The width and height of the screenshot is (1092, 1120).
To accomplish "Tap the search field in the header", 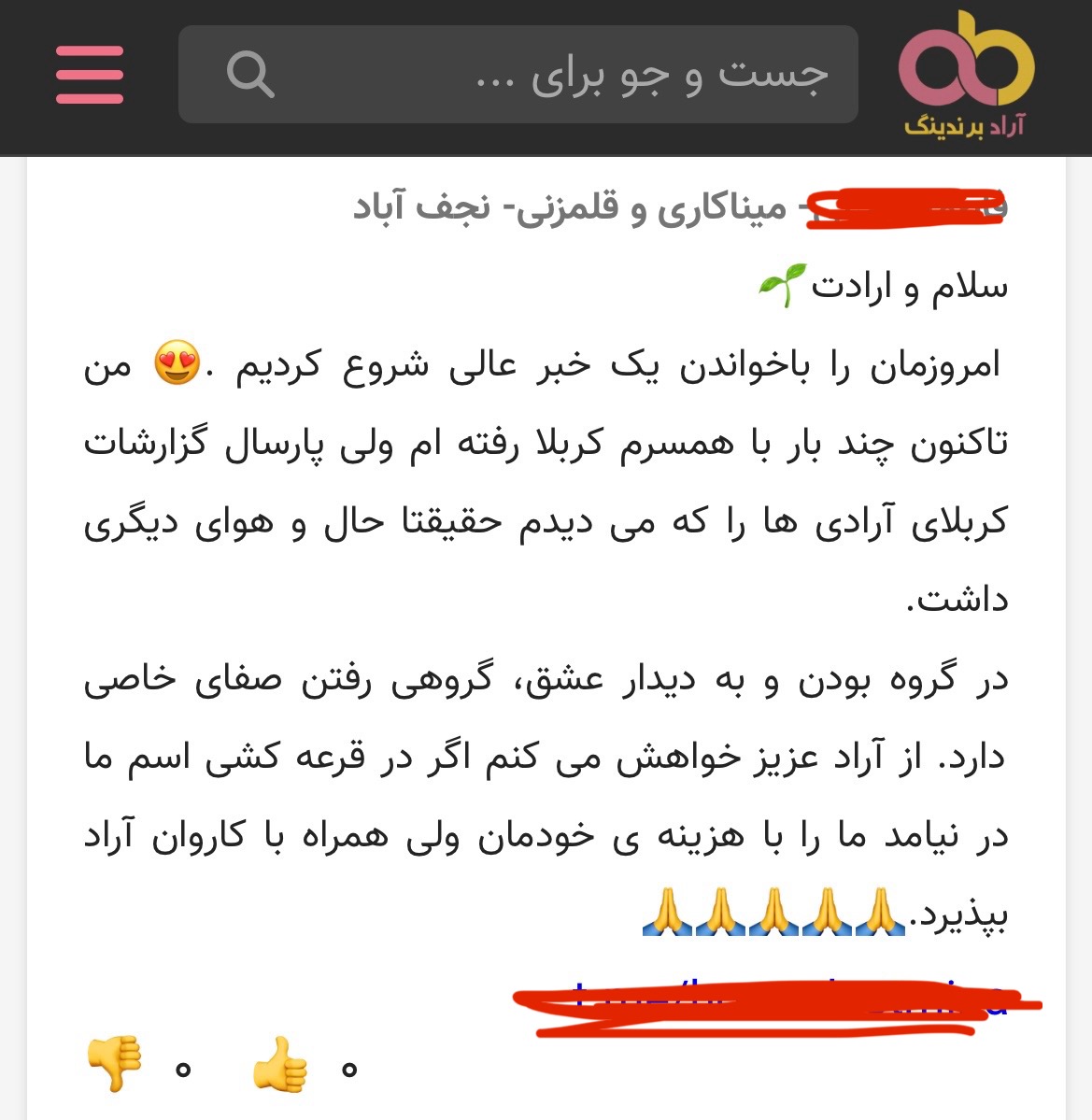I will point(560,75).
